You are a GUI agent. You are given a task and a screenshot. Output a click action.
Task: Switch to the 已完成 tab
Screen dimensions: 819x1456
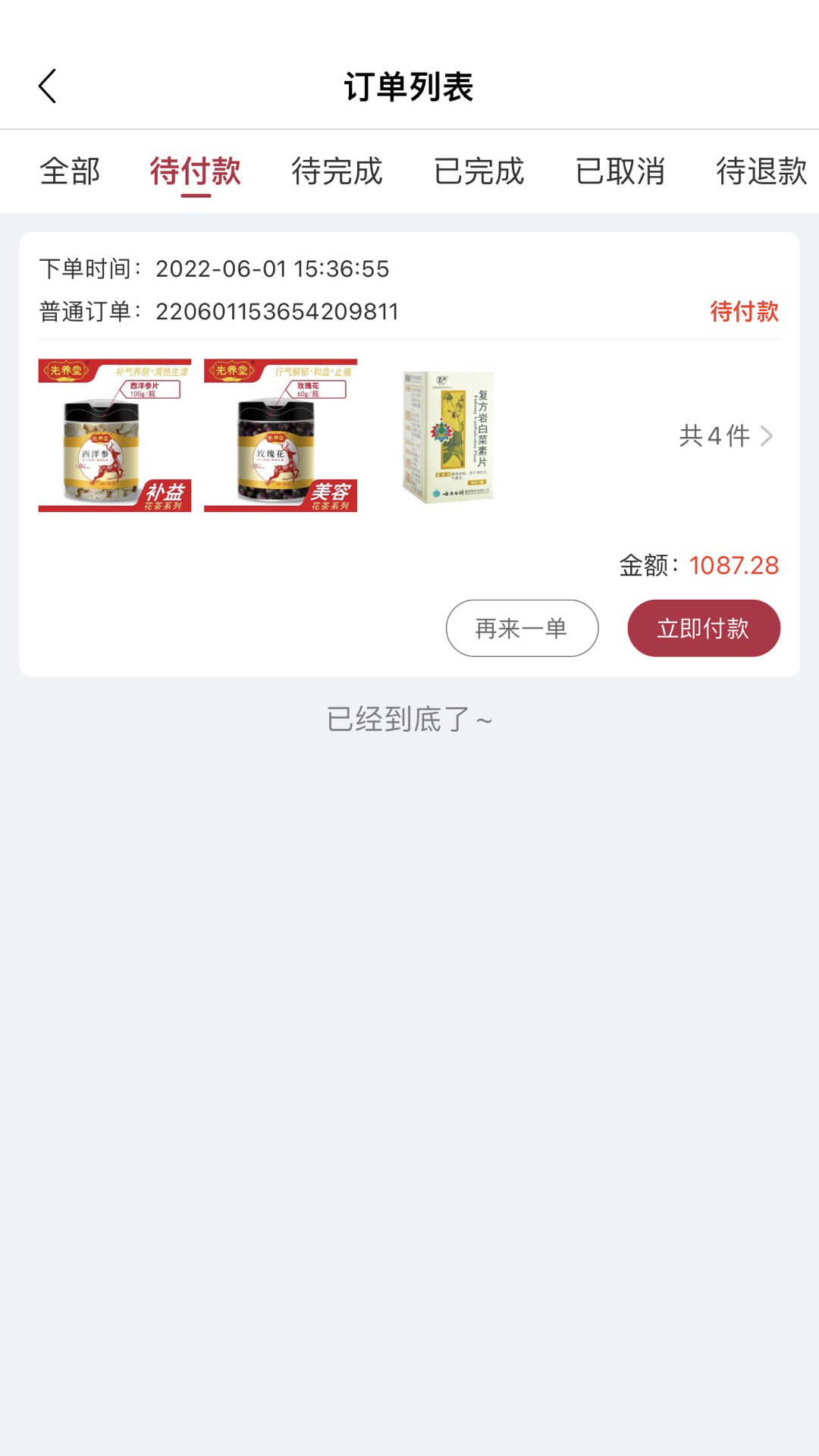480,172
